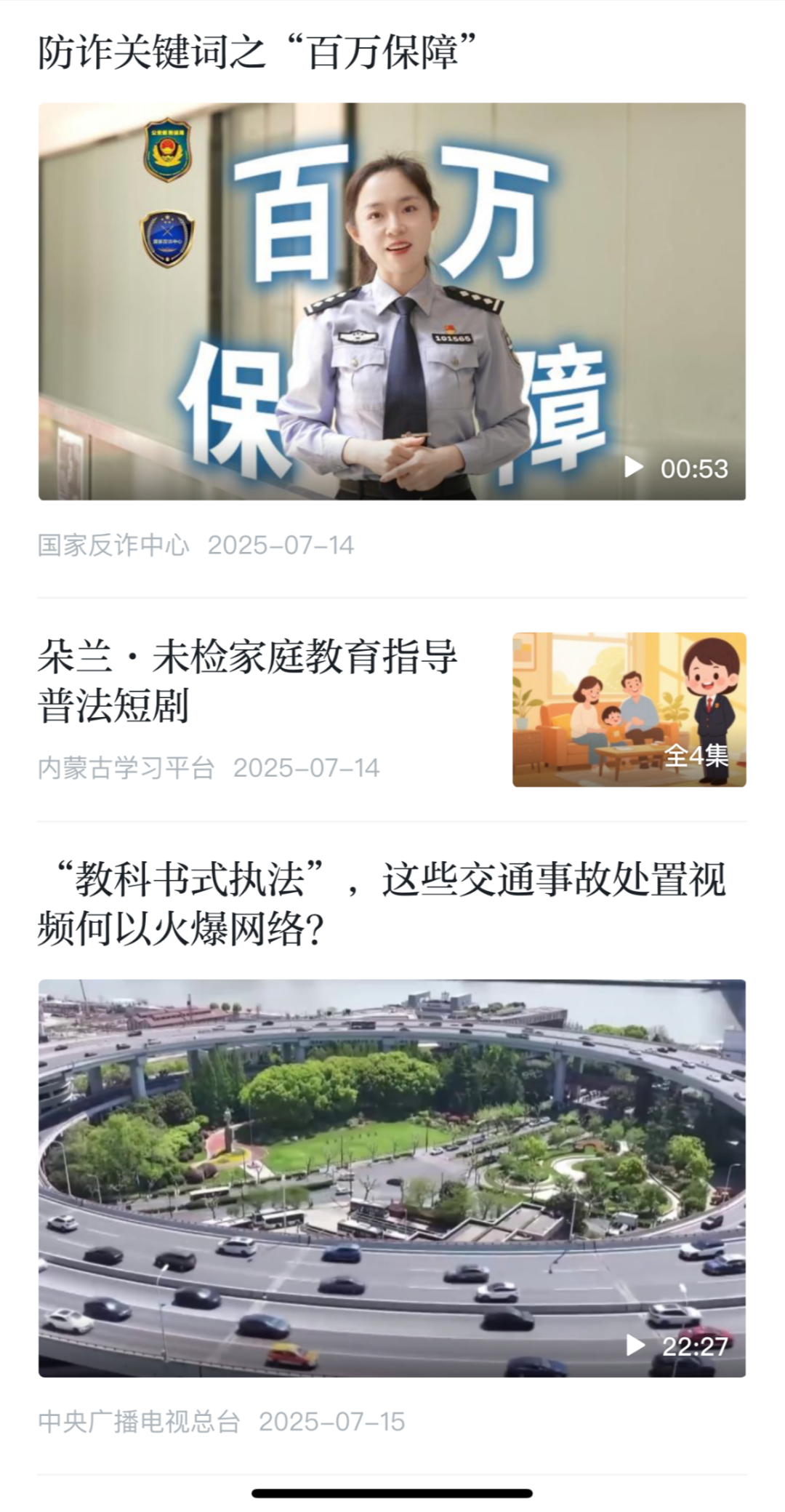Image resolution: width=785 pixels, height=1512 pixels.
Task: Open 朵兰·未检家庭教育指导普法短剧 article
Action: (x=247, y=681)
